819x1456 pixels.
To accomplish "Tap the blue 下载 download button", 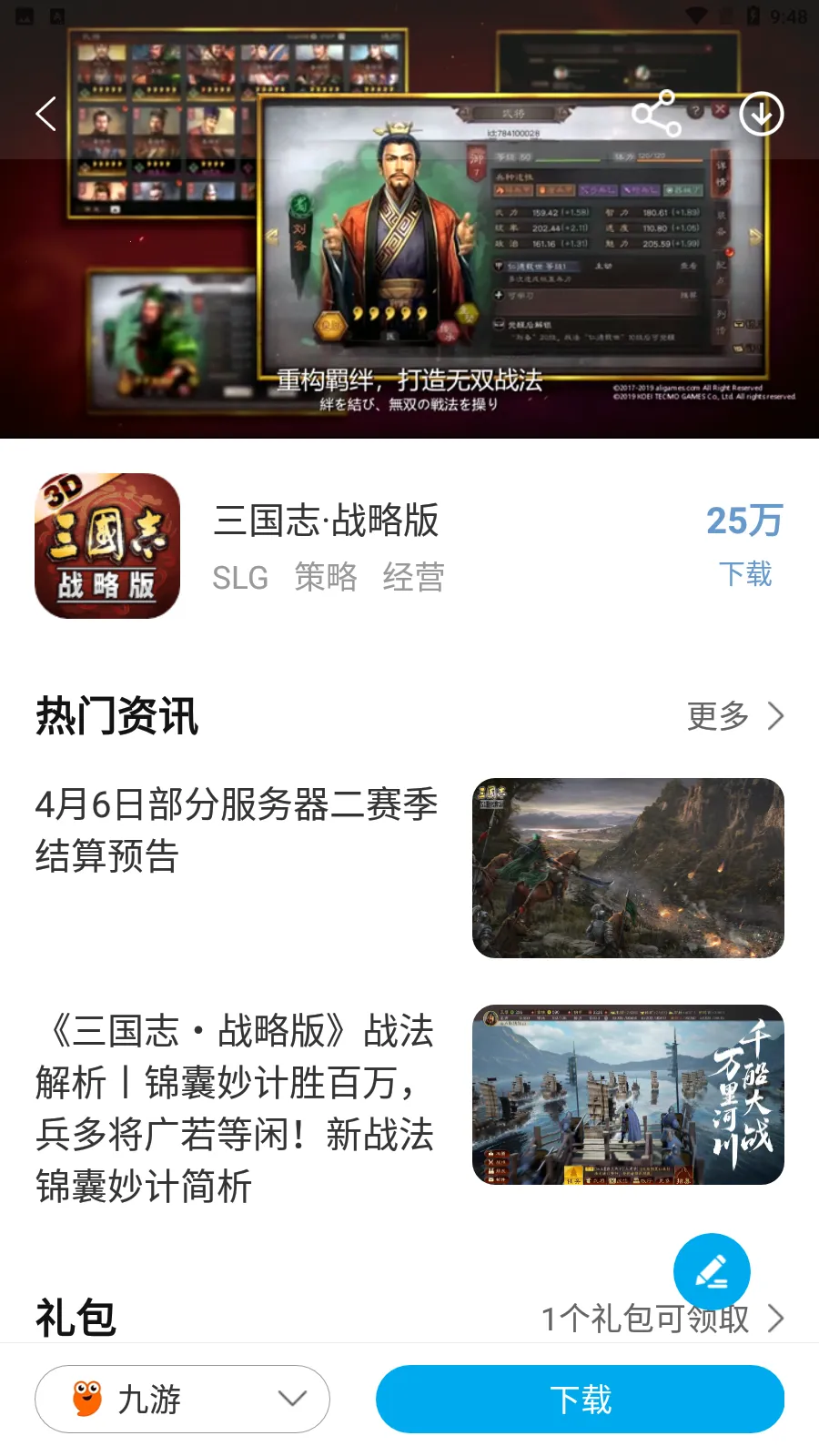I will tap(580, 1399).
